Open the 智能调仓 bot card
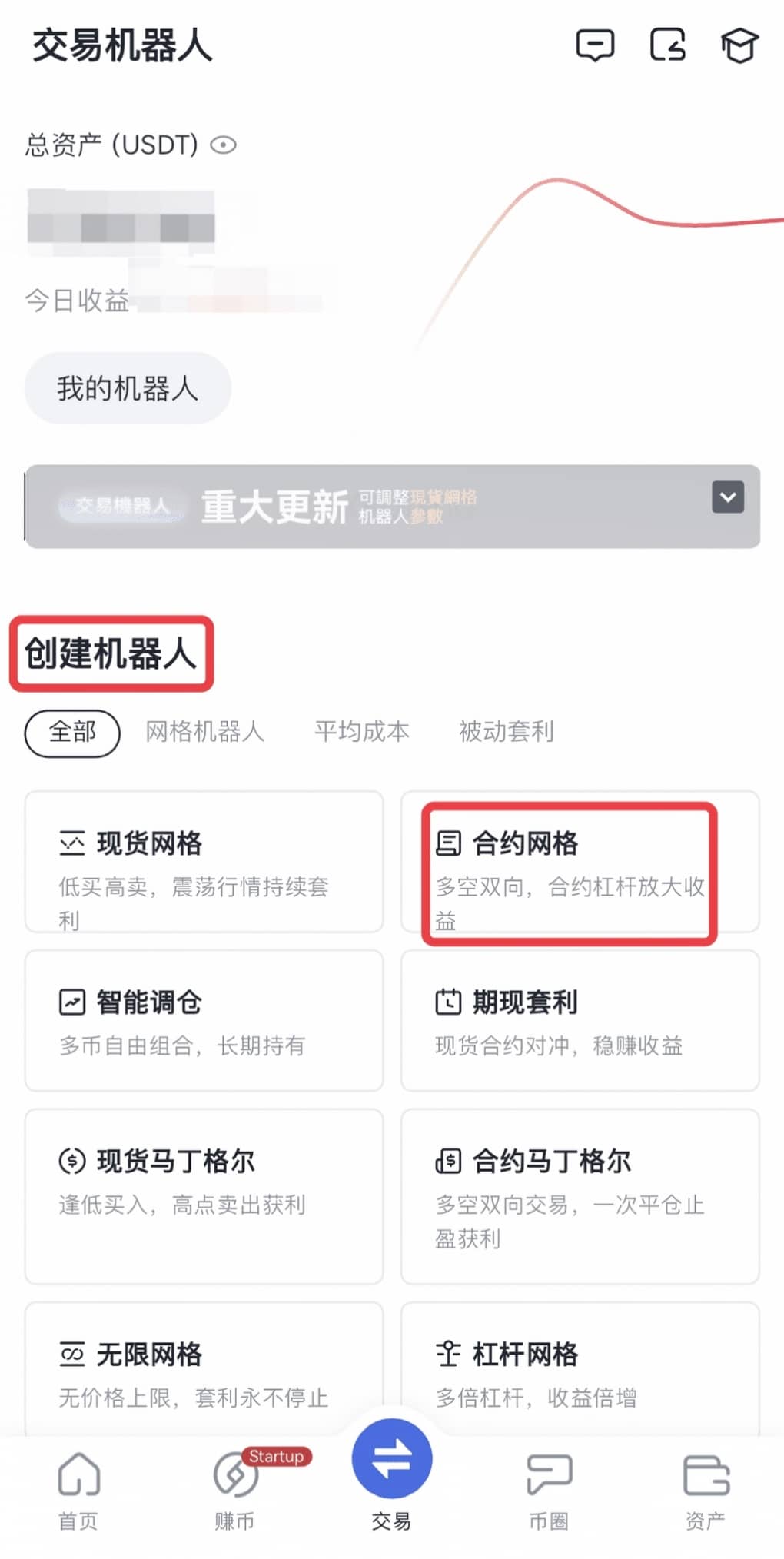This screenshot has height=1559, width=784. tap(204, 1020)
